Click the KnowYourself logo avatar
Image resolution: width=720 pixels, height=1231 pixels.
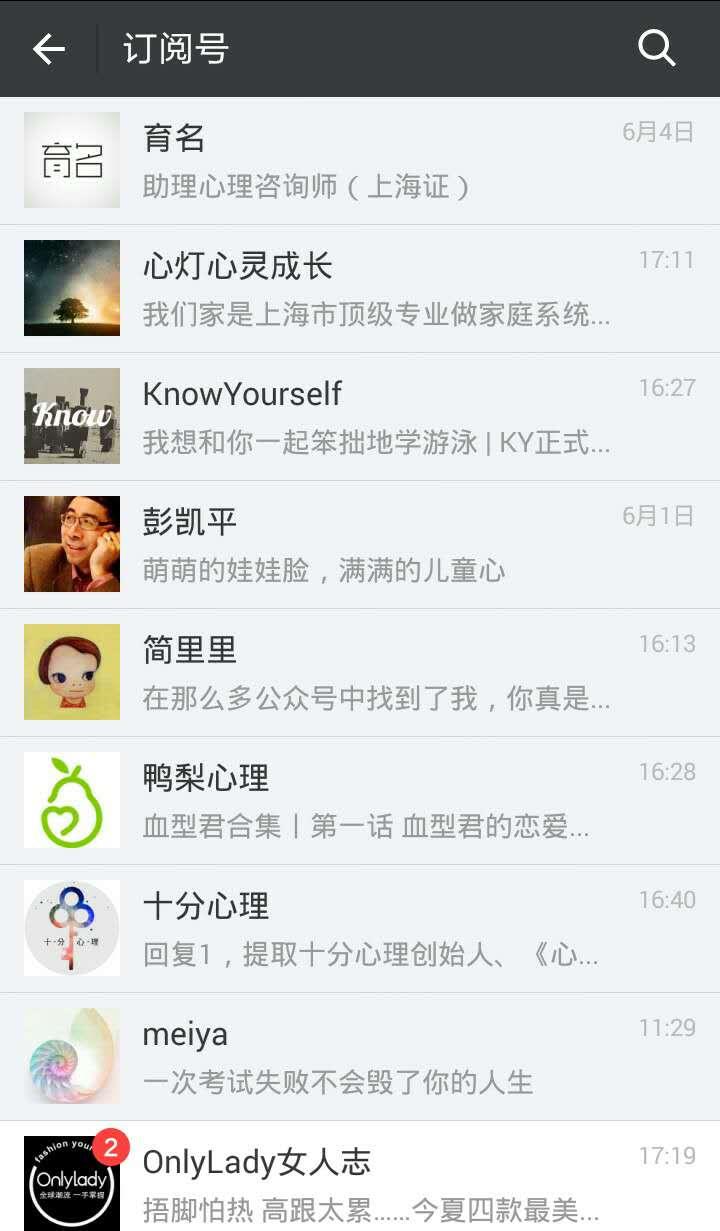click(x=71, y=416)
